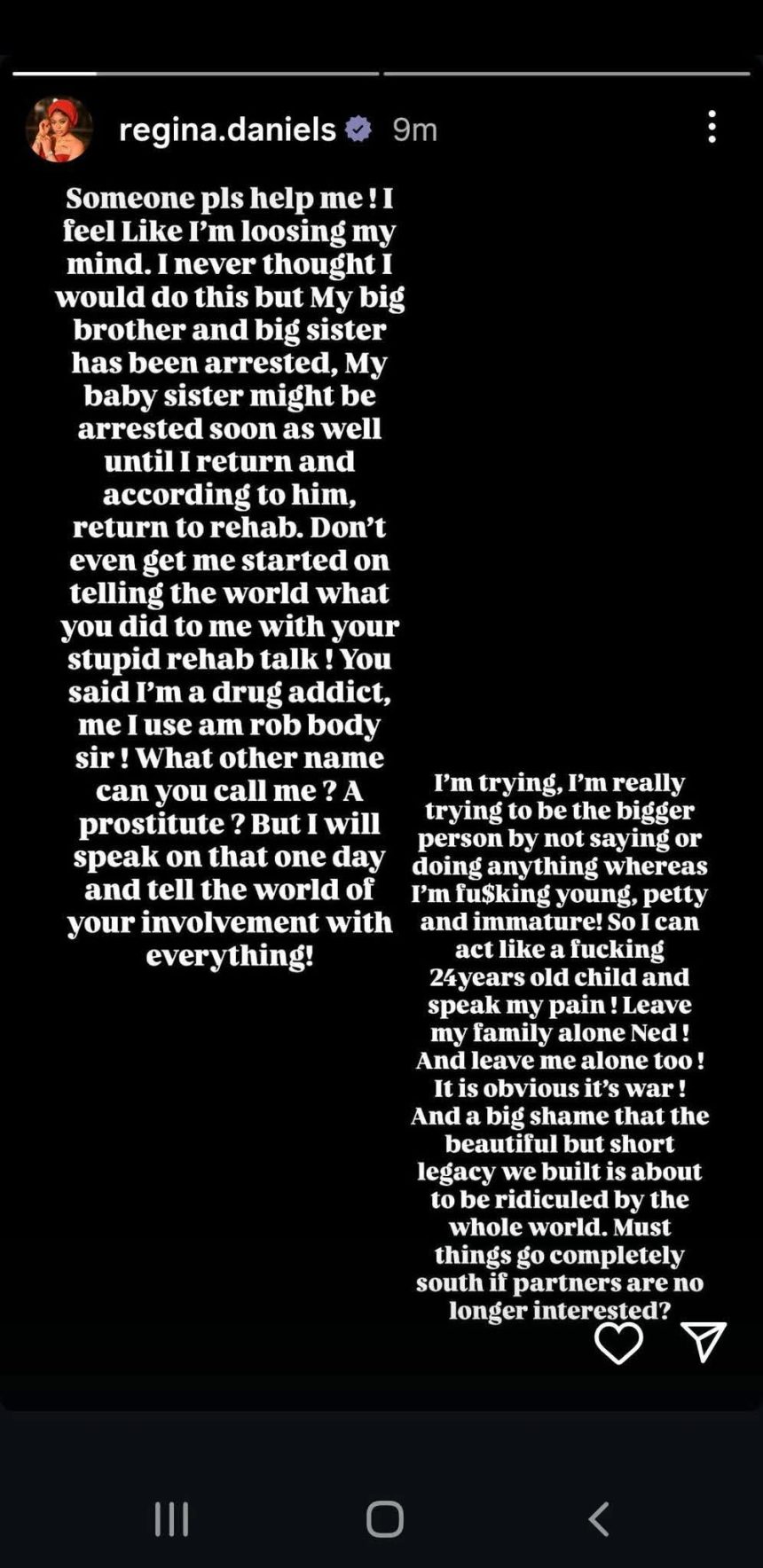
Task: Open the regina.daniels username link
Action: click(227, 129)
